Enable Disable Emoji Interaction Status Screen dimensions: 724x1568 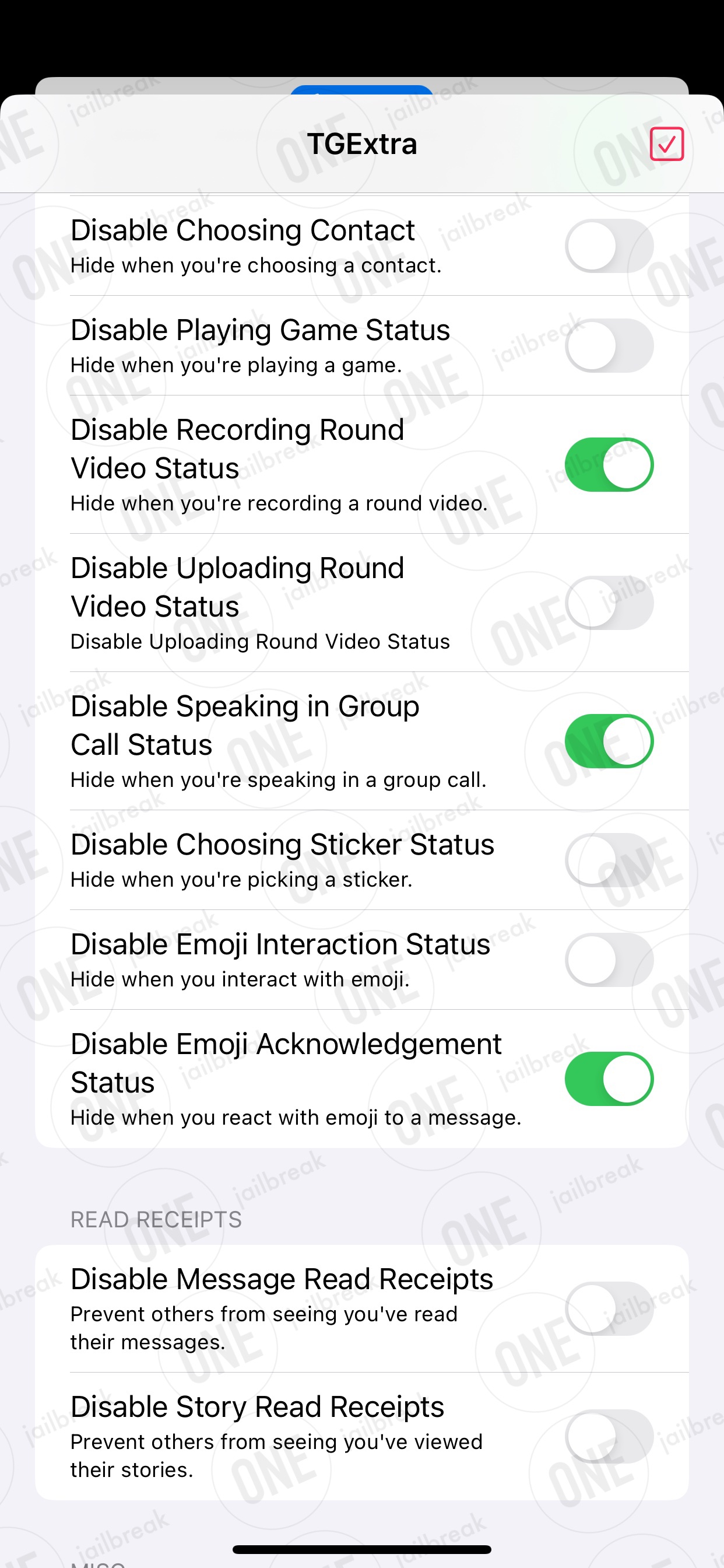click(x=609, y=960)
